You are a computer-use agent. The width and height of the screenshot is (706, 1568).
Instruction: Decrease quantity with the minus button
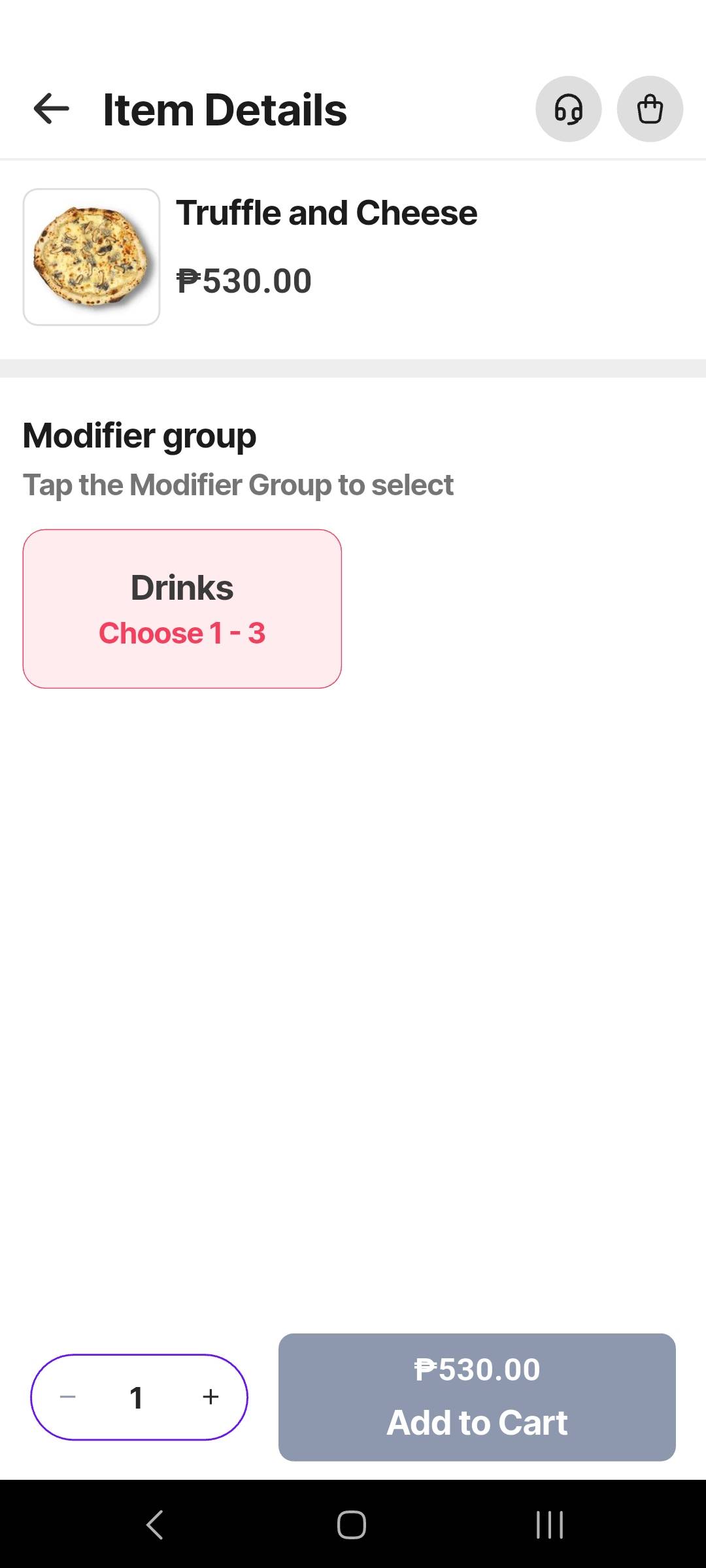68,1397
